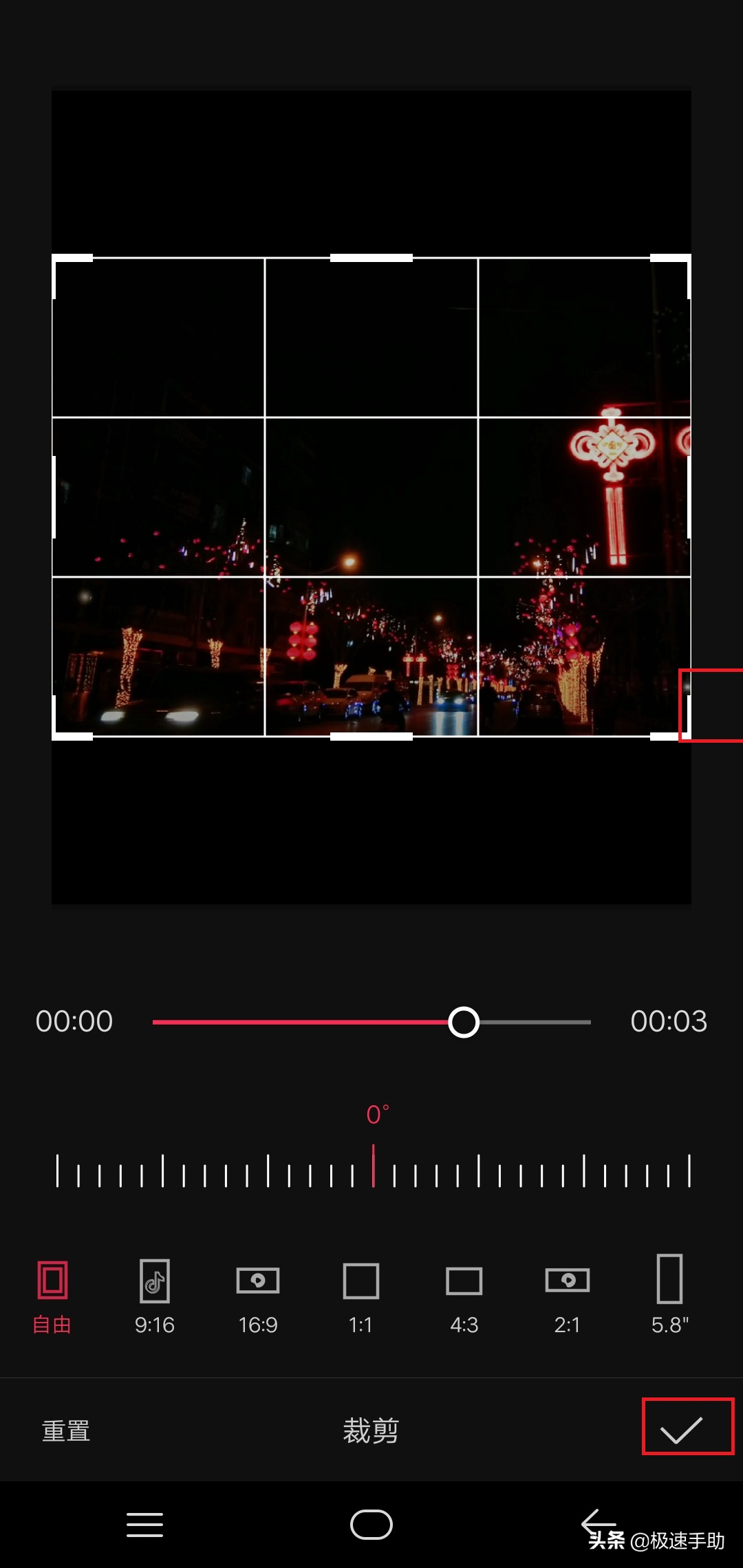Go back using system back button

point(597,1524)
